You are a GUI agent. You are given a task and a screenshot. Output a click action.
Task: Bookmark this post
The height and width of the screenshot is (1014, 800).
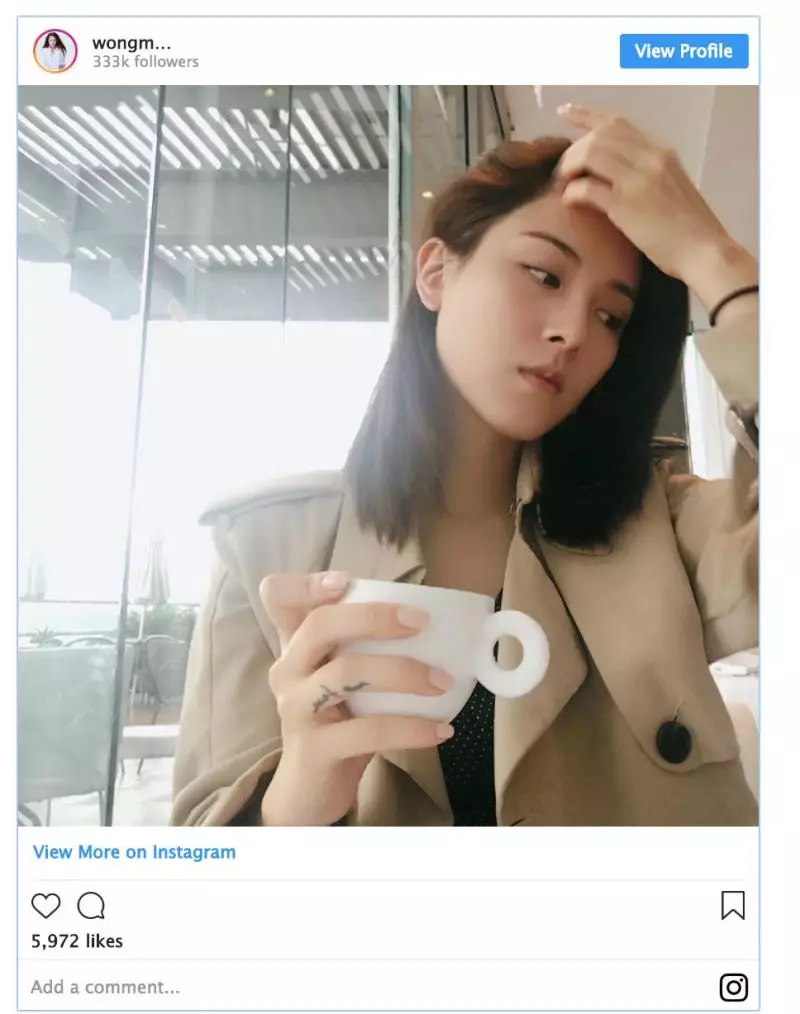point(732,906)
